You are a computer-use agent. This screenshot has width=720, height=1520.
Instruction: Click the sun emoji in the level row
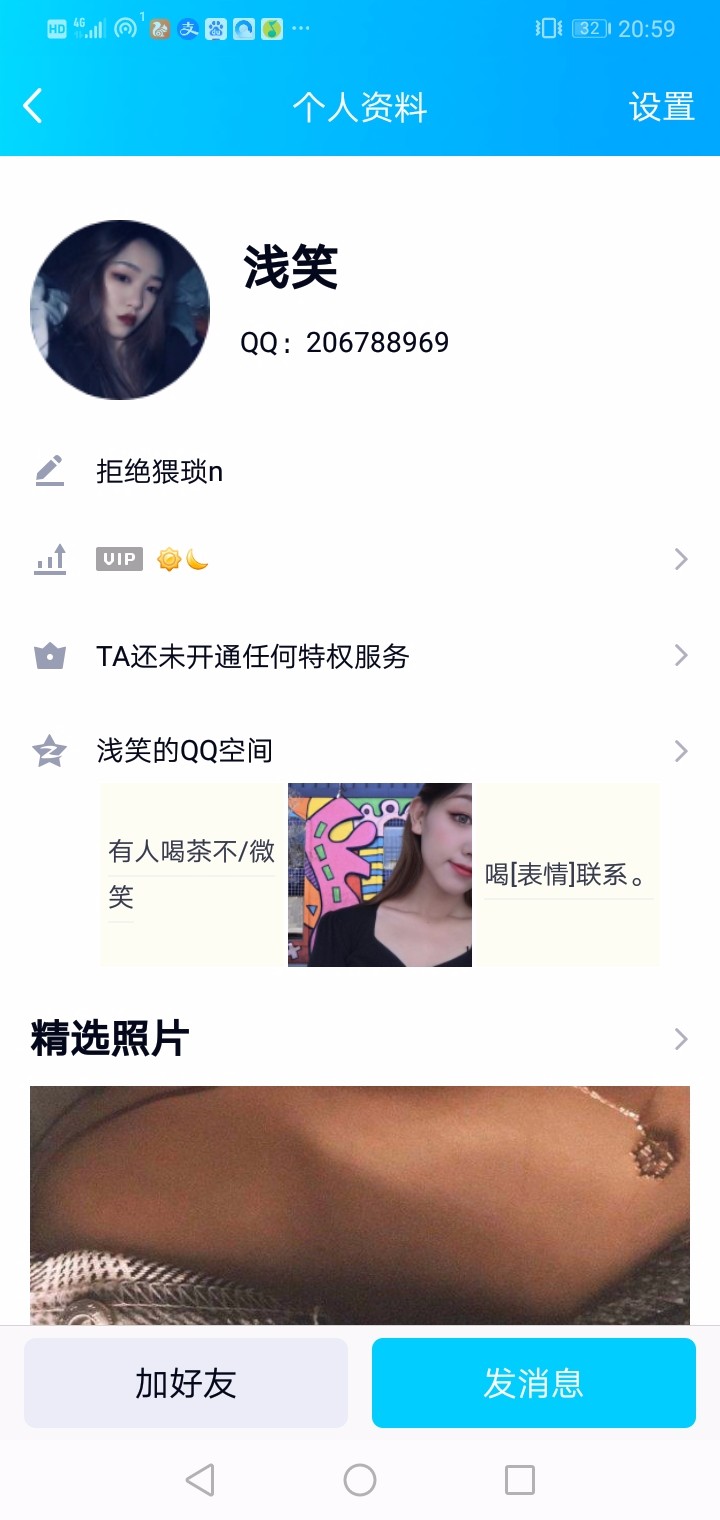point(166,559)
